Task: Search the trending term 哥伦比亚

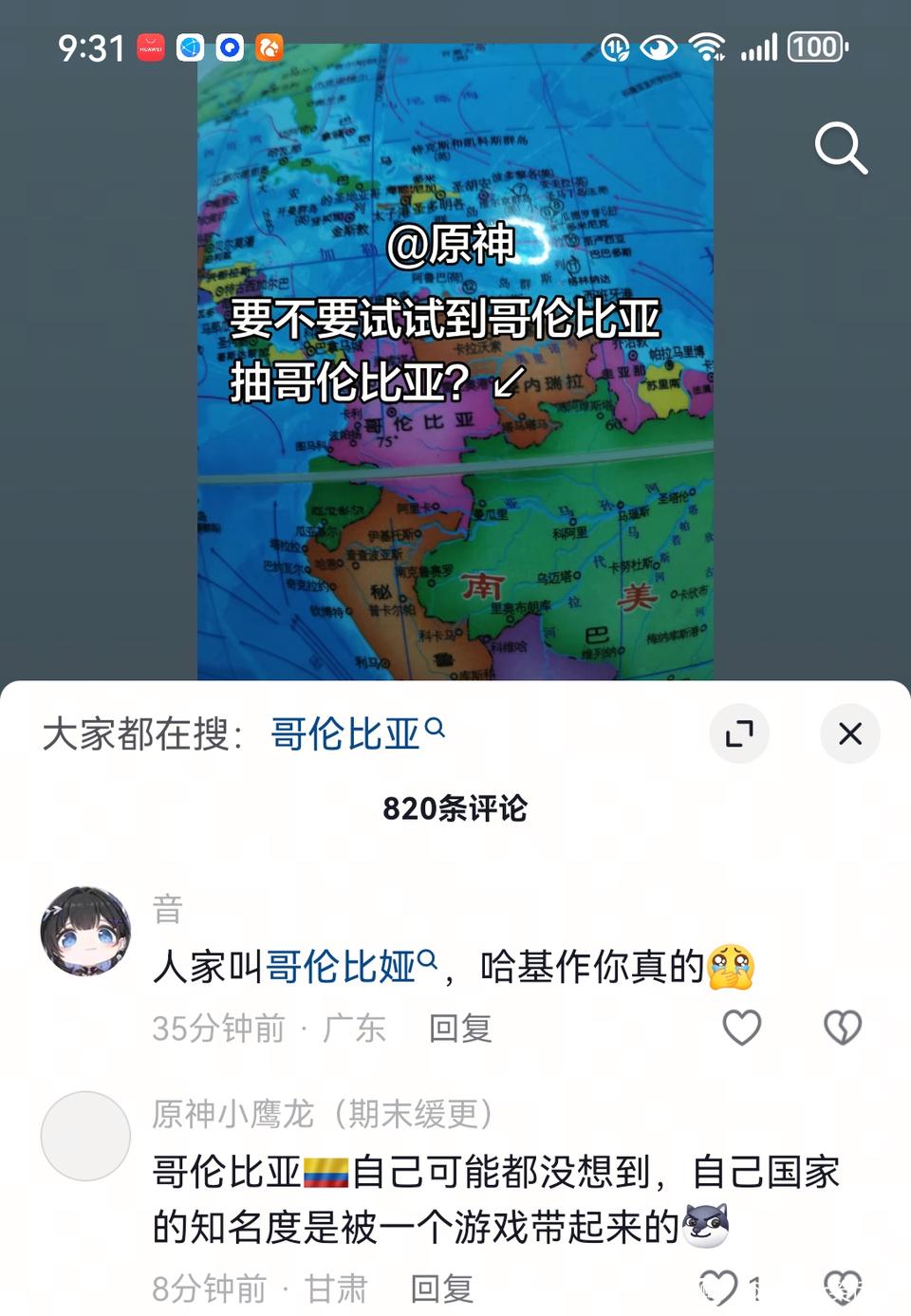Action: (357, 733)
